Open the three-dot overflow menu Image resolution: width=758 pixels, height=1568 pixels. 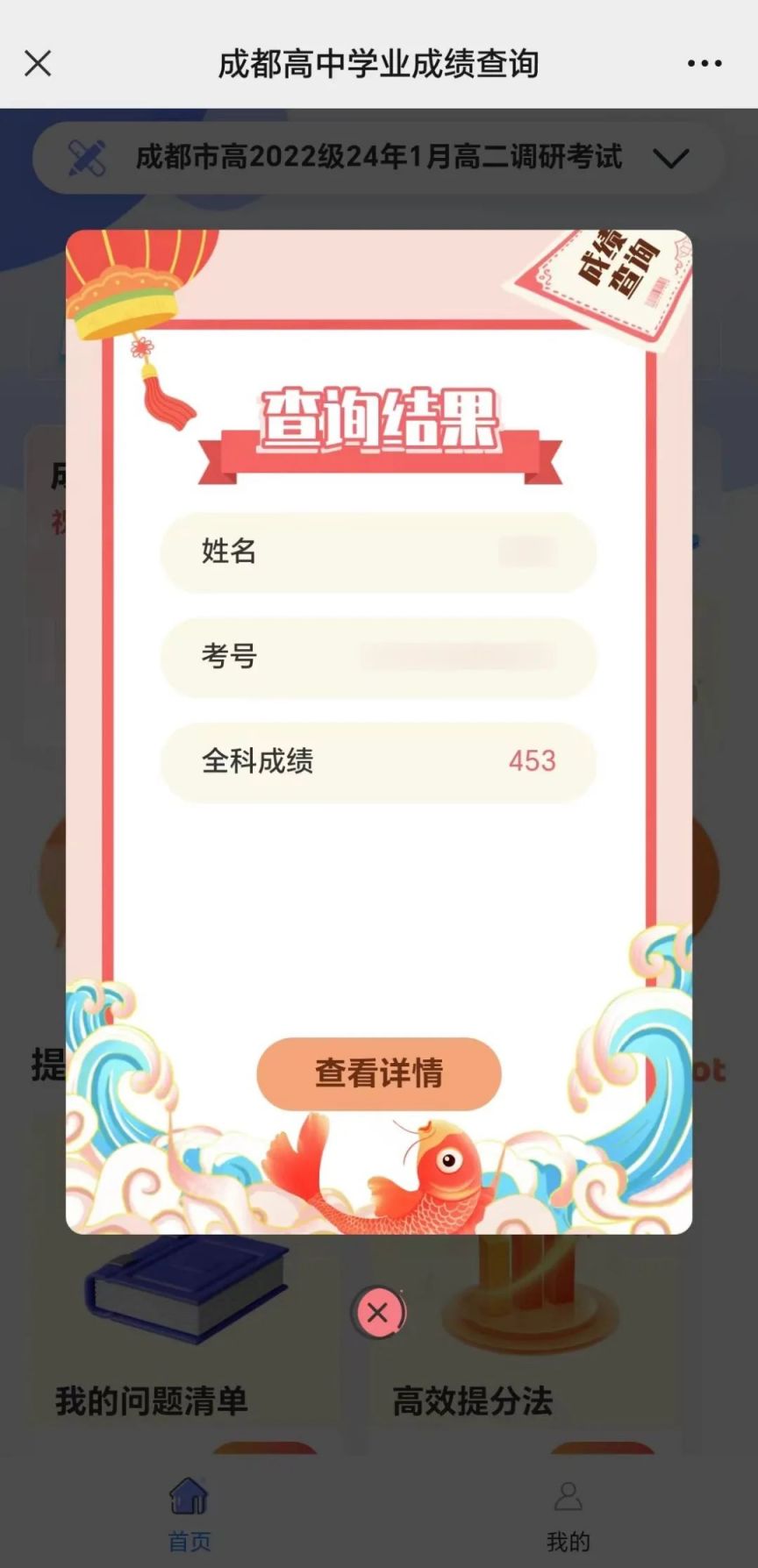704,63
